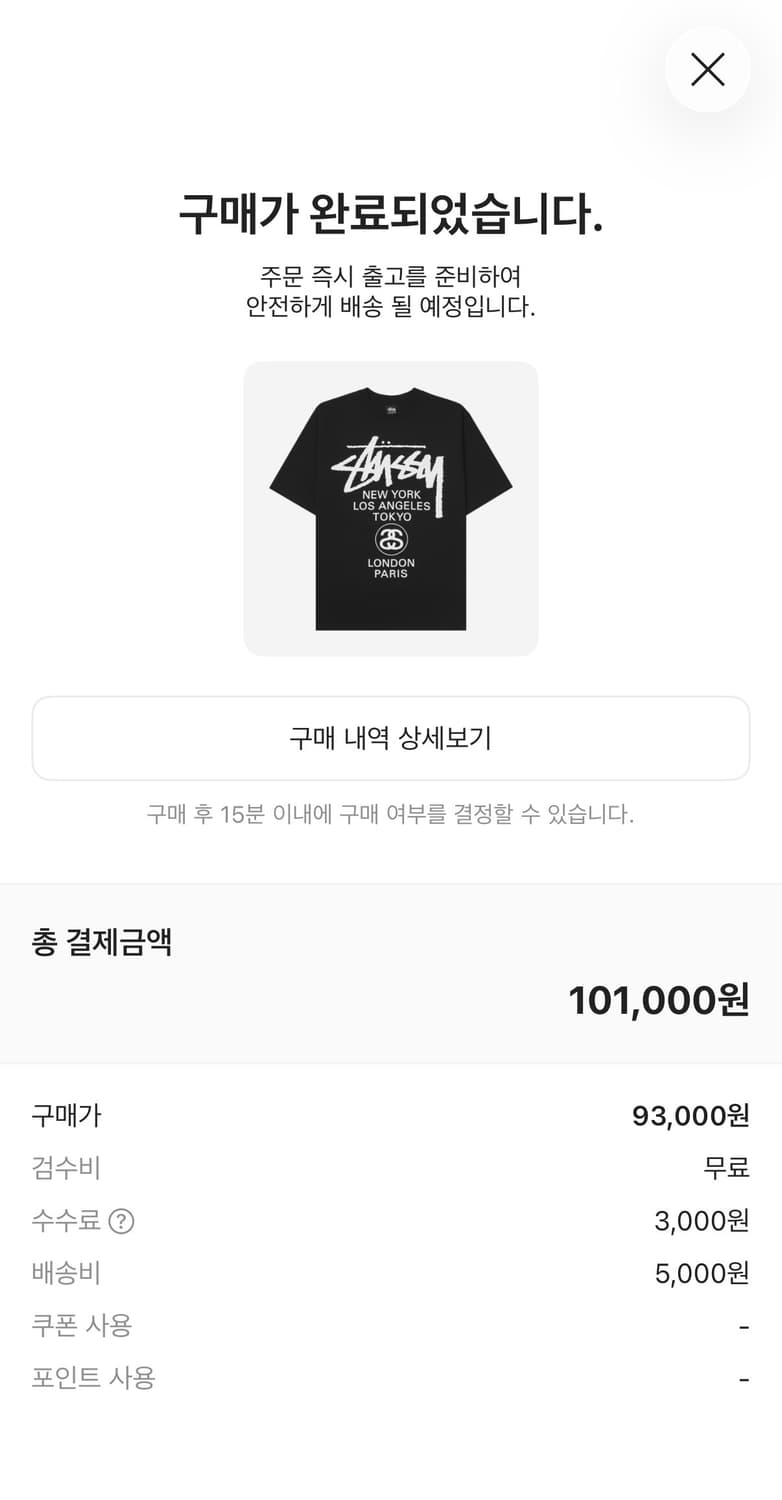
Task: Click the 검수비 무료 inspection fee label
Action: [x=64, y=1168]
